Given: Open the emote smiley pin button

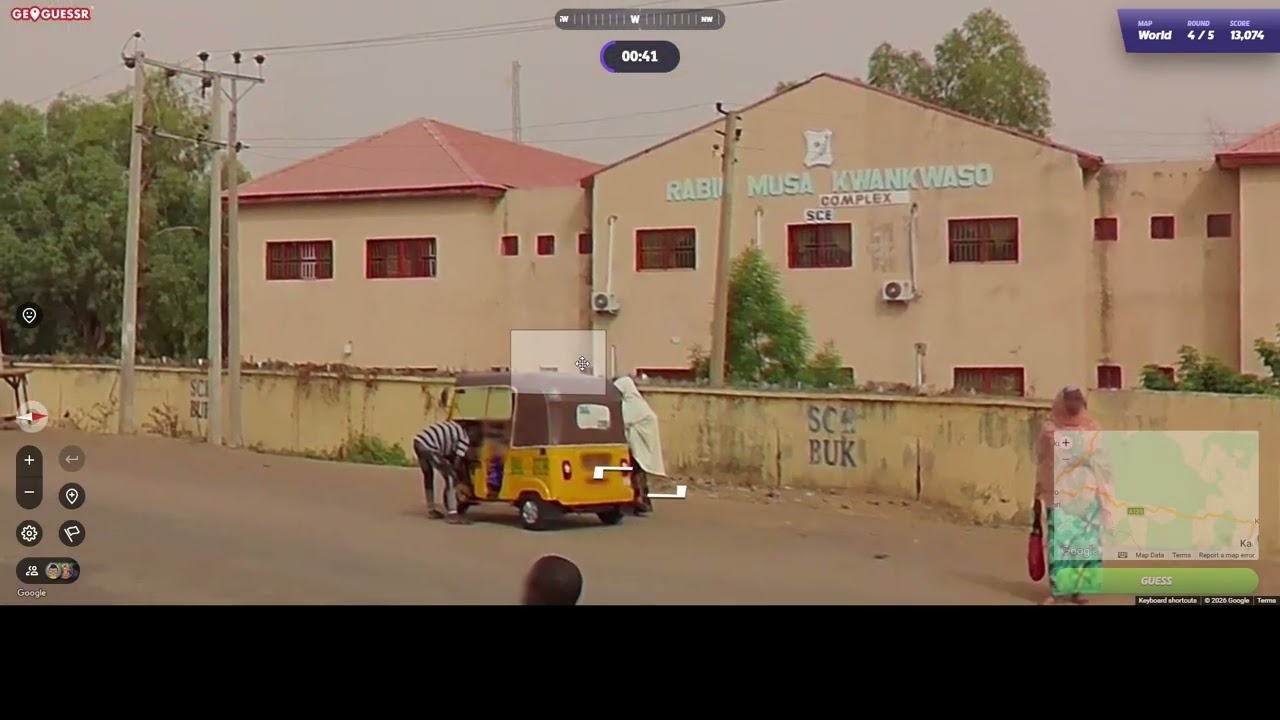Looking at the screenshot, I should (x=29, y=316).
